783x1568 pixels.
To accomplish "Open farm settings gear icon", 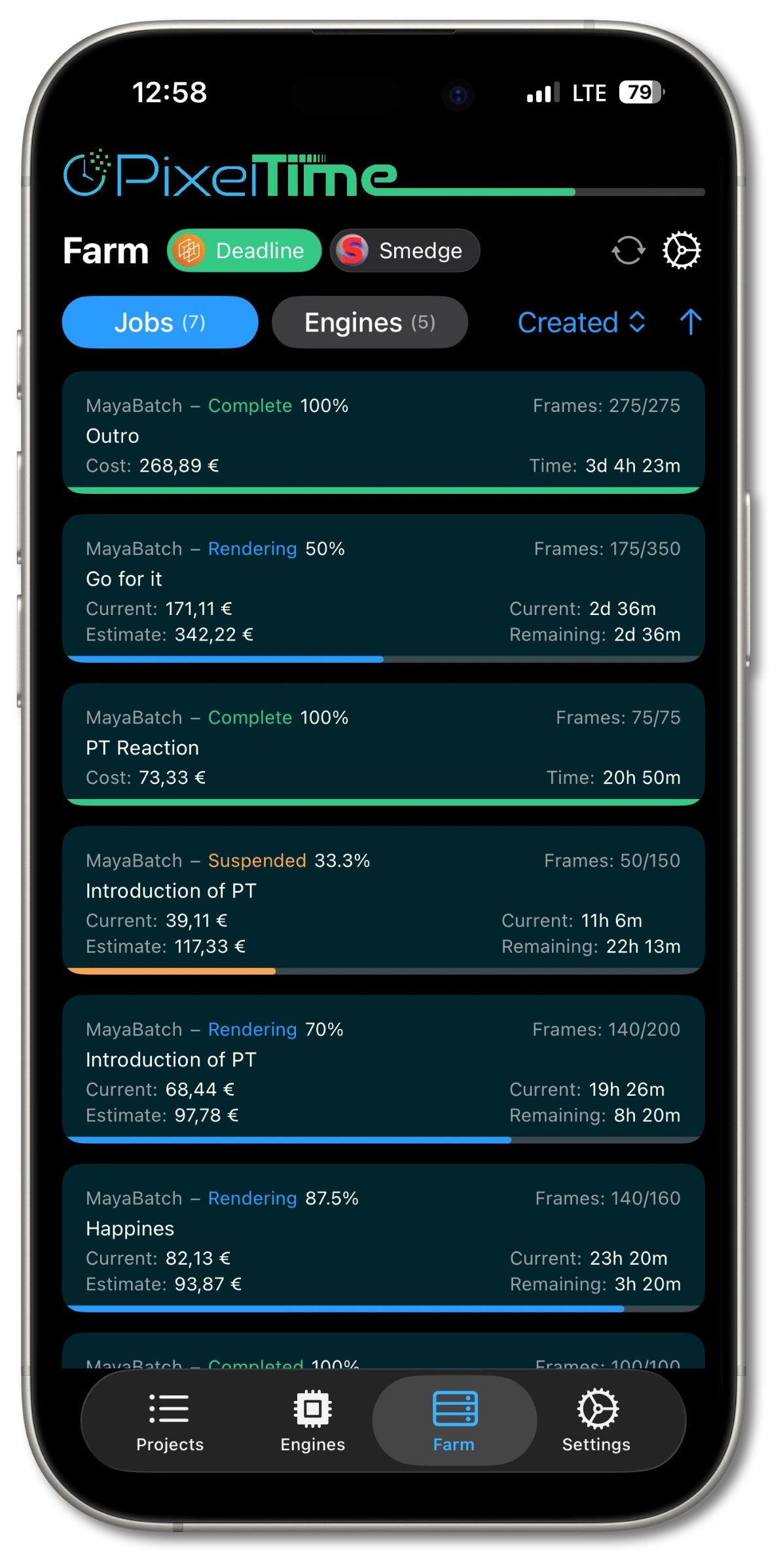I will click(x=682, y=251).
